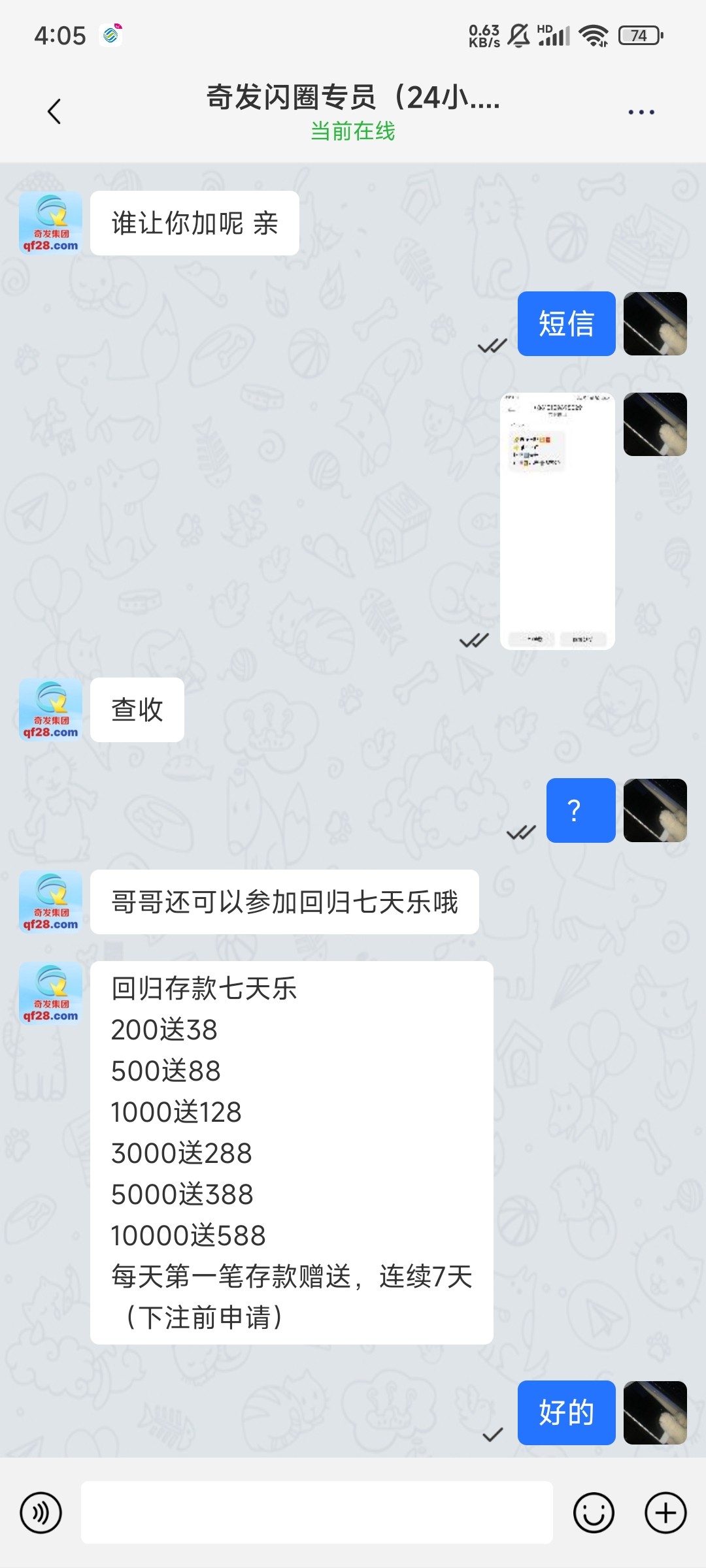The image size is (706, 1568).
Task: Open the plus attachment menu
Action: (x=665, y=1512)
